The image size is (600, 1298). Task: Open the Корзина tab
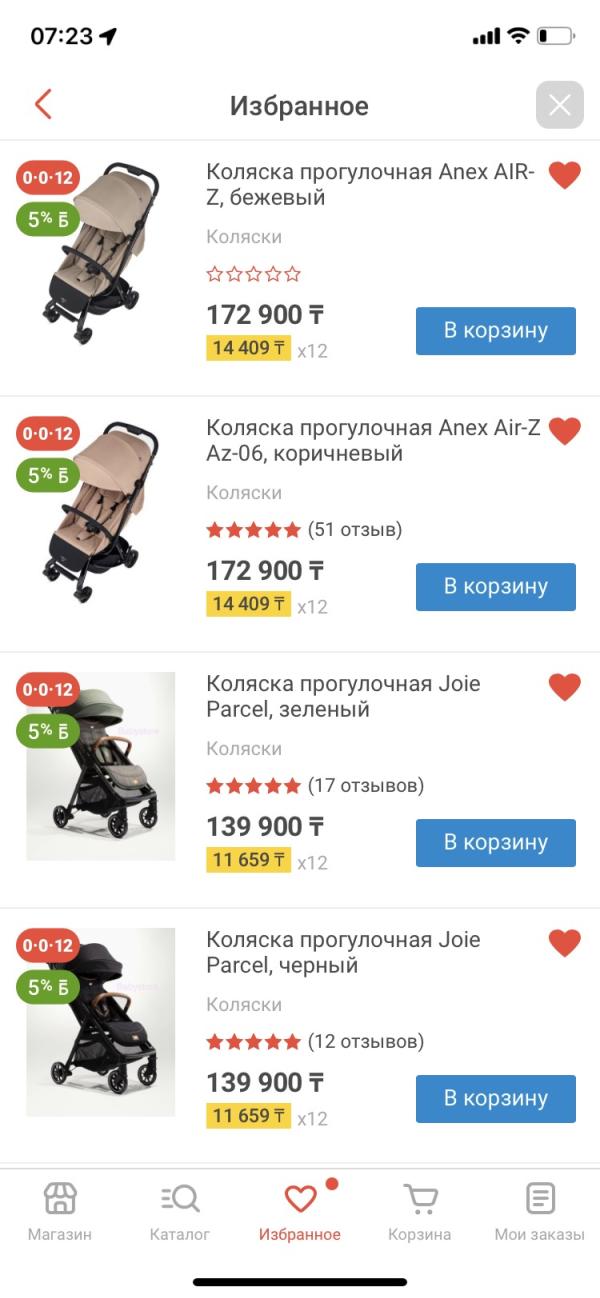coord(420,1212)
